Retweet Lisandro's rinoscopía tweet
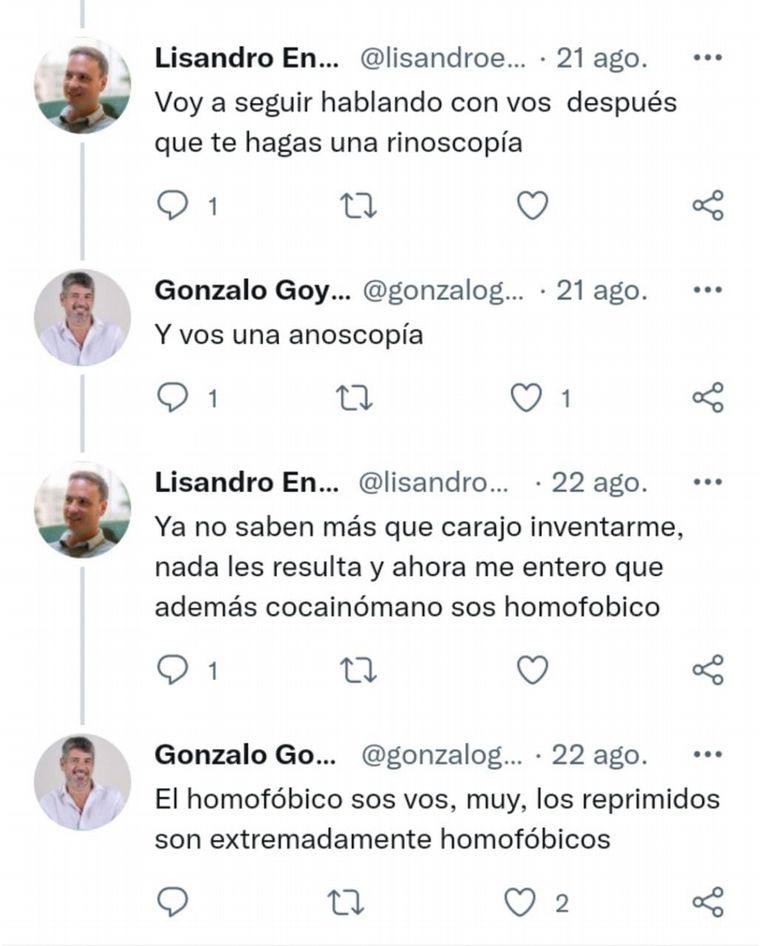 pyautogui.click(x=357, y=206)
